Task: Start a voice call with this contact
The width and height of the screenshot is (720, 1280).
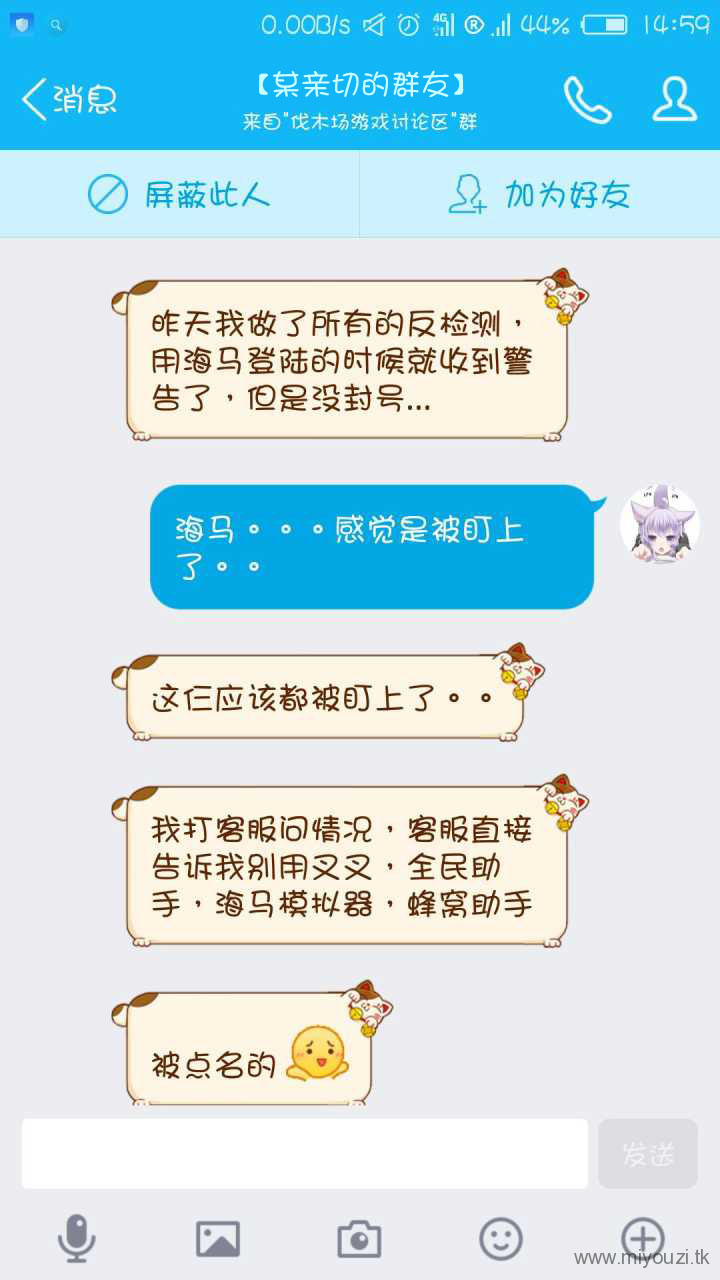Action: tap(587, 99)
